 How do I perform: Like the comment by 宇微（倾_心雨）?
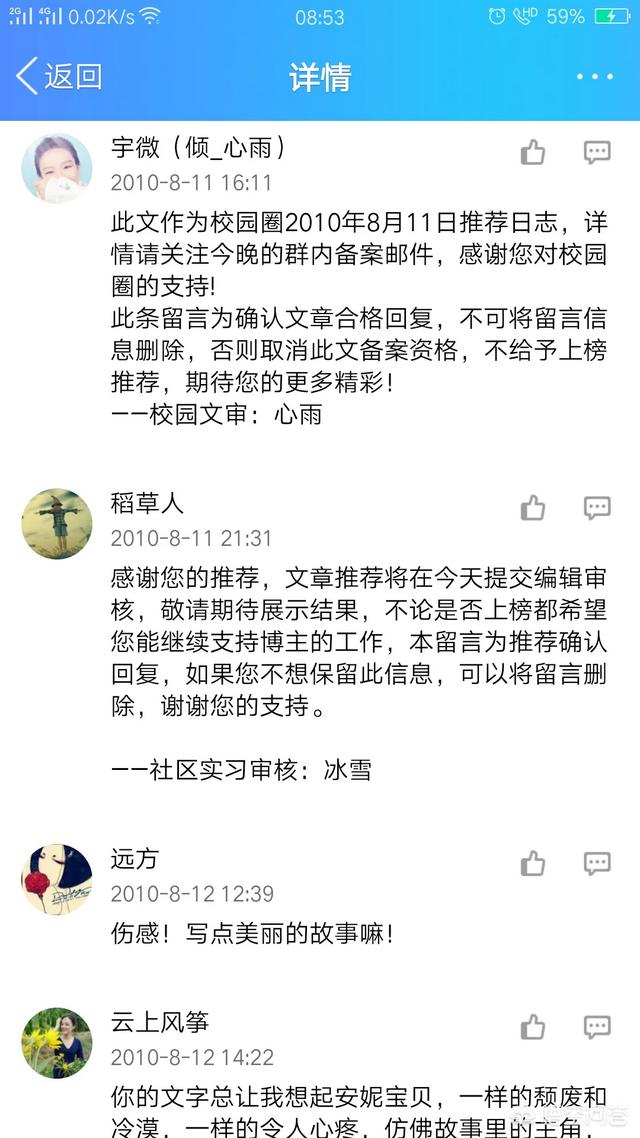coord(533,152)
